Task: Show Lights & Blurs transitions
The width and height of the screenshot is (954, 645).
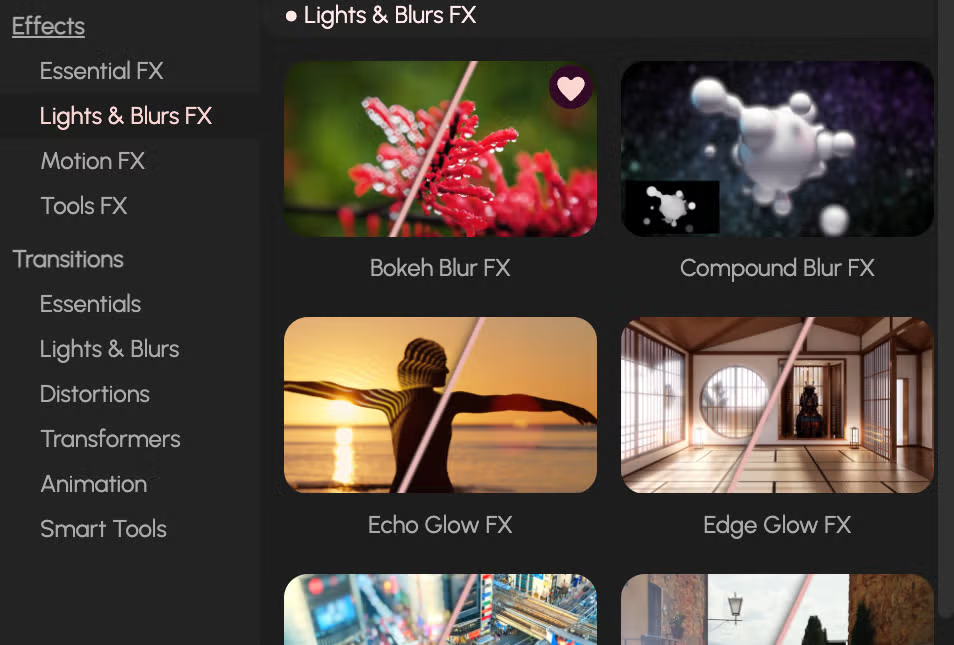Action: pyautogui.click(x=109, y=349)
